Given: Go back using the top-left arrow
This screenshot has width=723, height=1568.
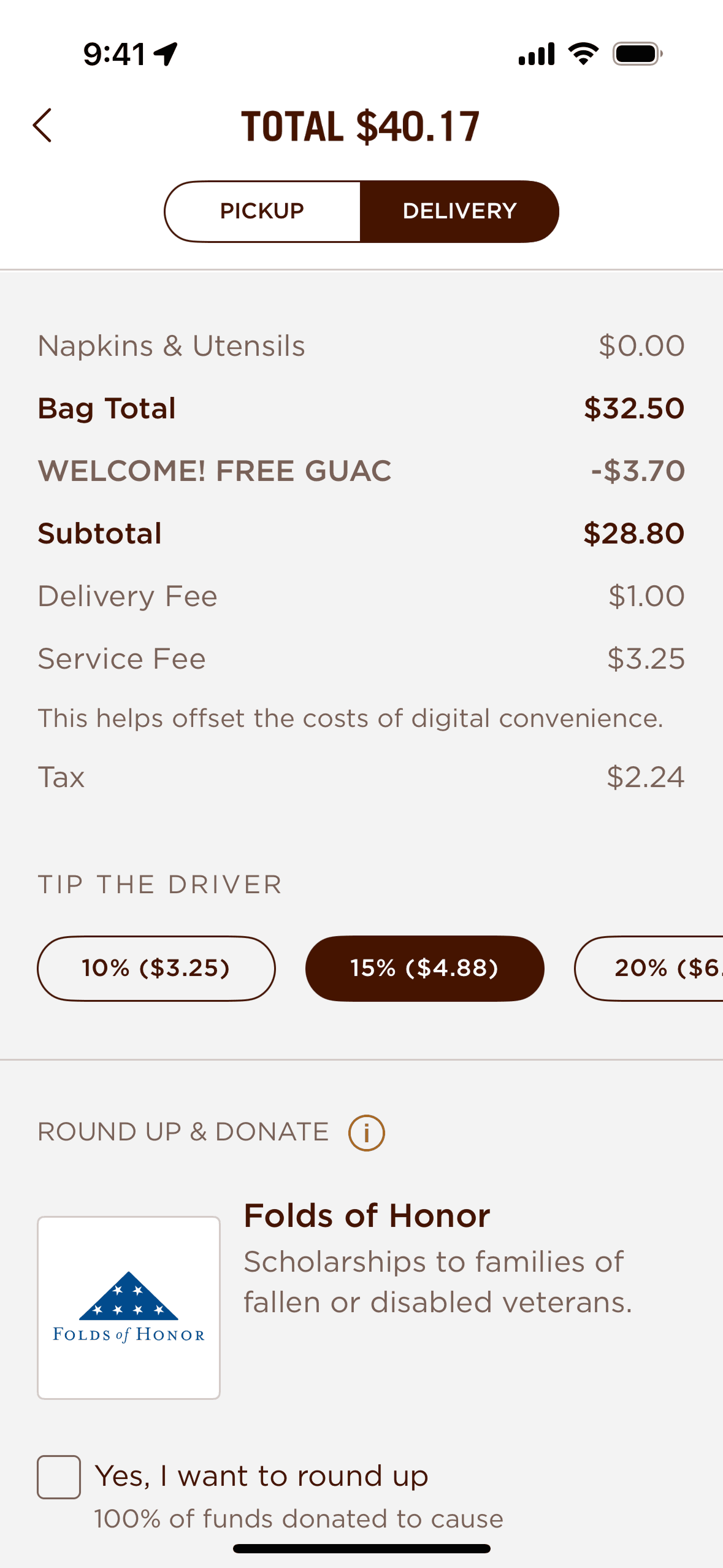Looking at the screenshot, I should [42, 126].
